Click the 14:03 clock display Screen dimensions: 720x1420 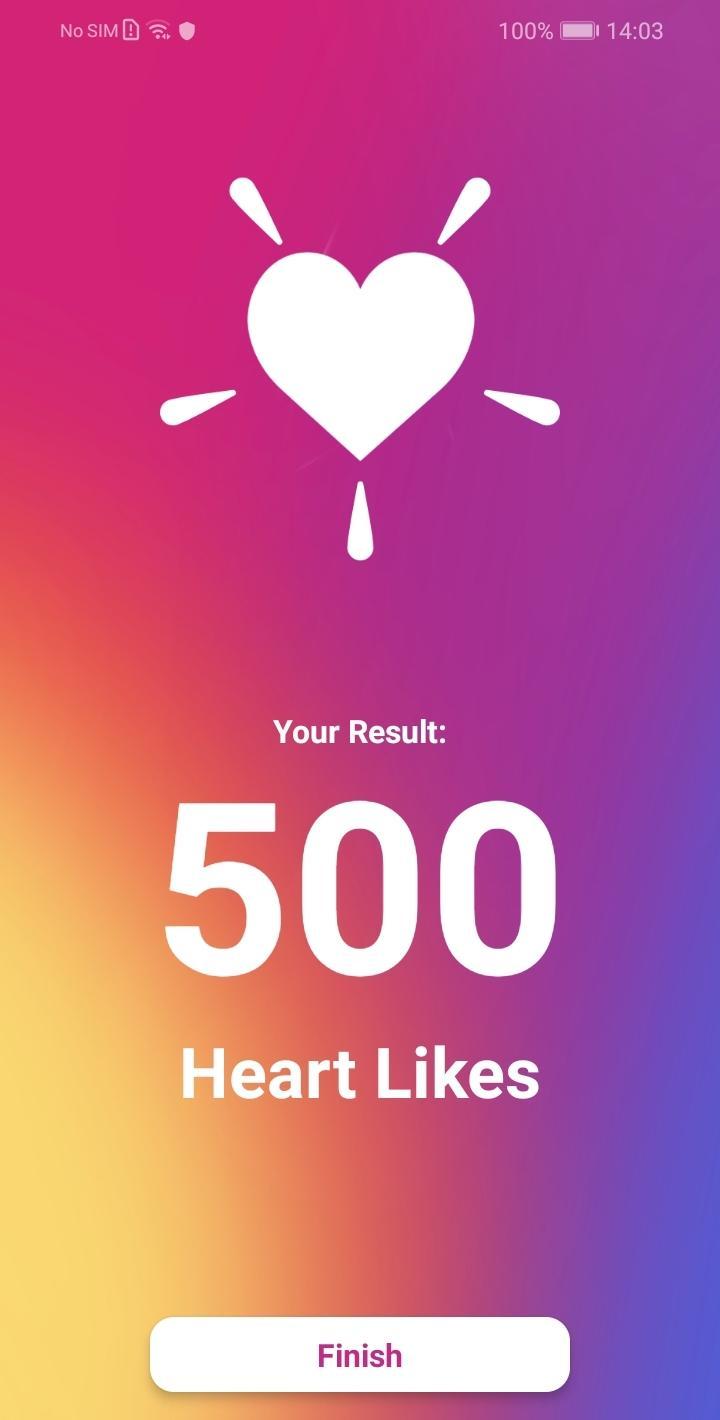click(x=634, y=31)
